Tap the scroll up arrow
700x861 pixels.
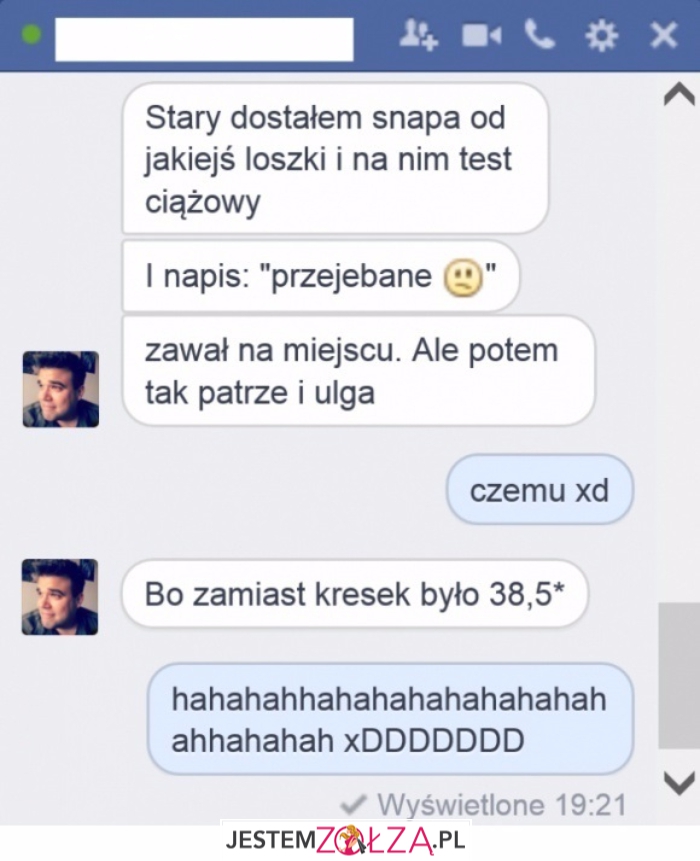(x=679, y=95)
